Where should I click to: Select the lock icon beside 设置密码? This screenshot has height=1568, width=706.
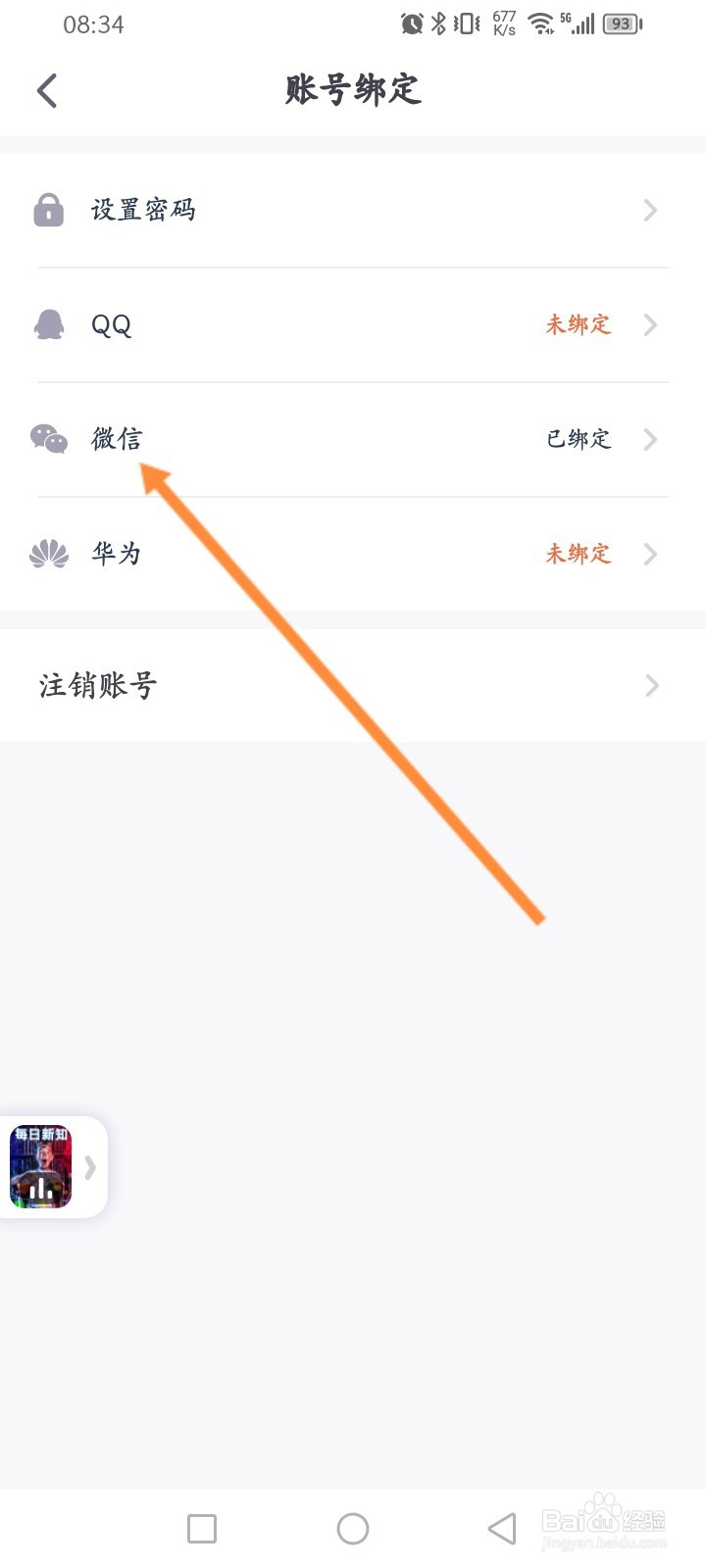(48, 210)
